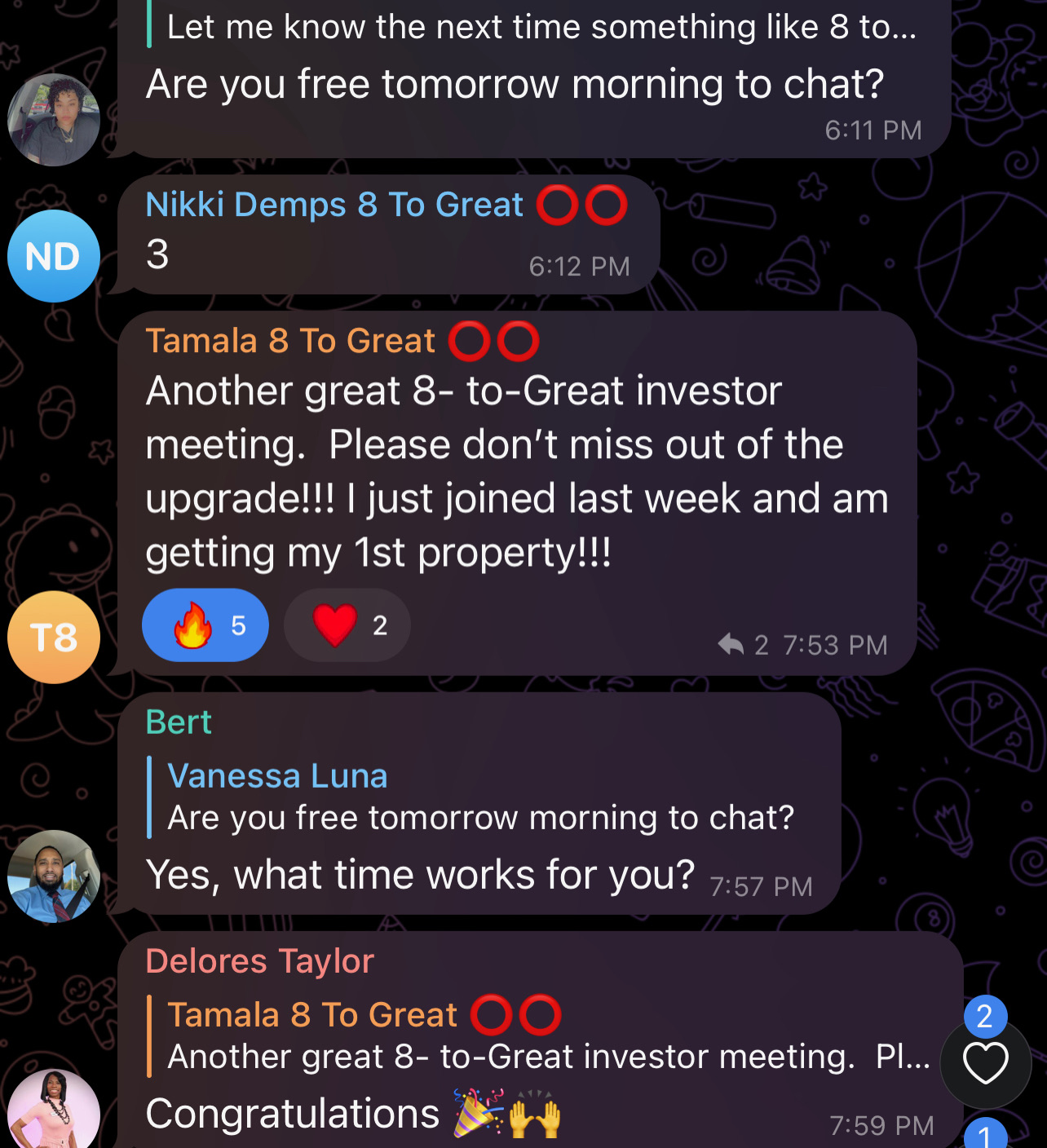The height and width of the screenshot is (1148, 1047).
Task: Open unread reactions heart button
Action: coord(985,1063)
